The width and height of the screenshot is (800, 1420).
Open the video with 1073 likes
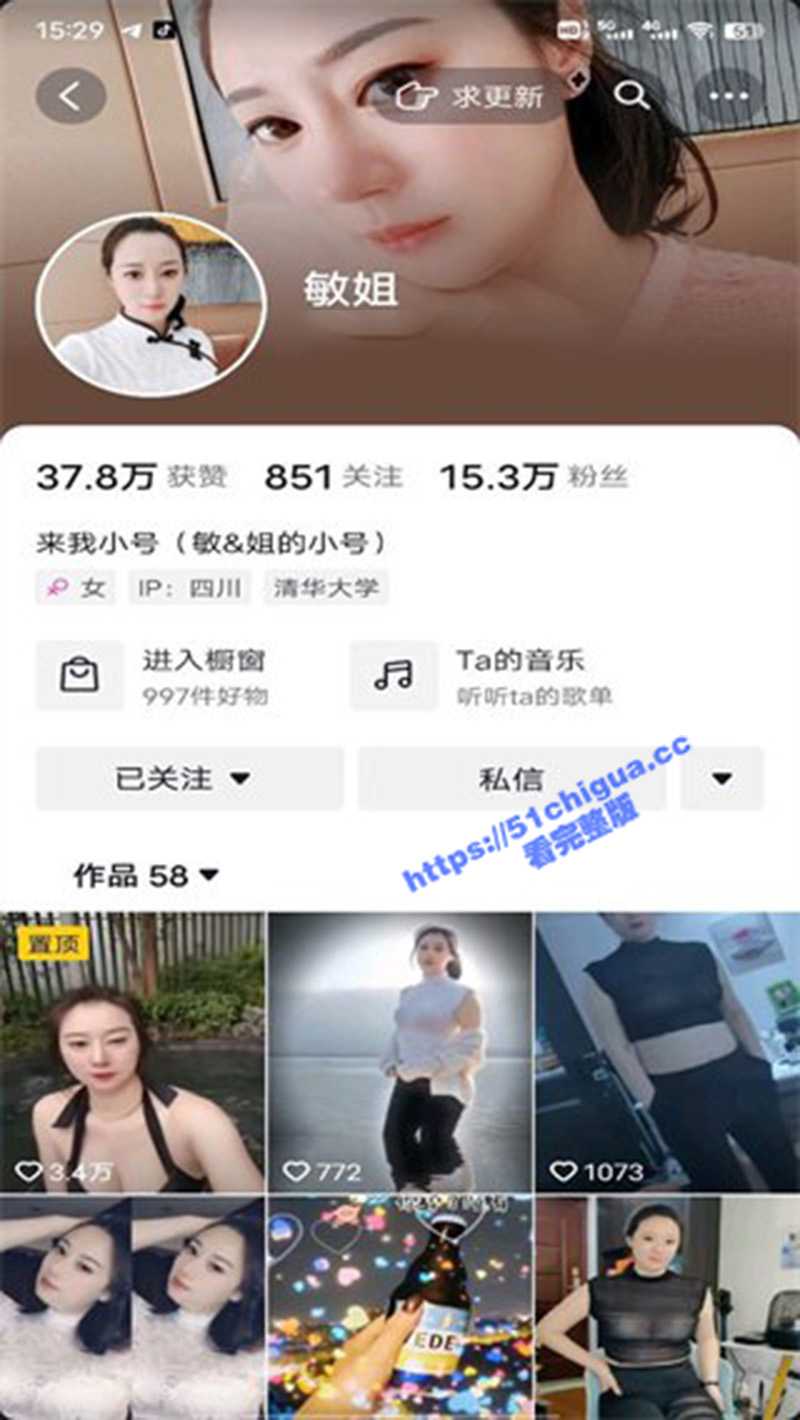point(667,1050)
